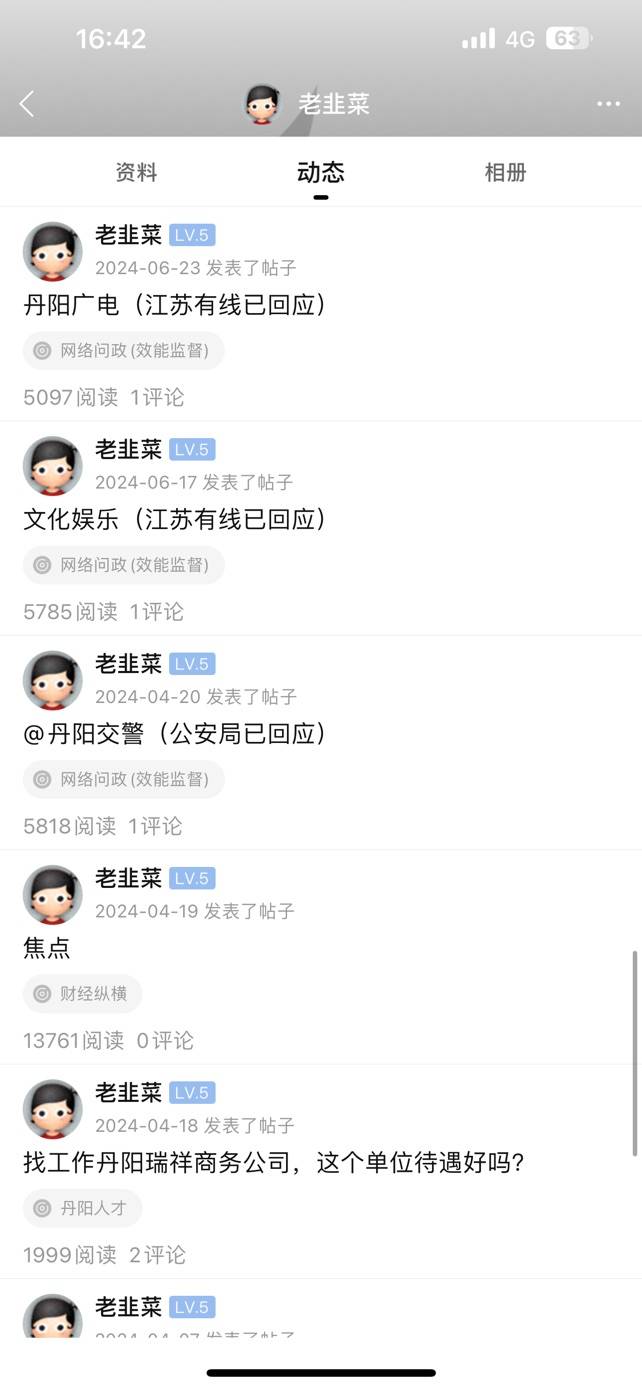Open 网络问政(效能监督) chip under 丹阳广电 post
Screen dimensions: 642x1389
pyautogui.click(x=124, y=351)
